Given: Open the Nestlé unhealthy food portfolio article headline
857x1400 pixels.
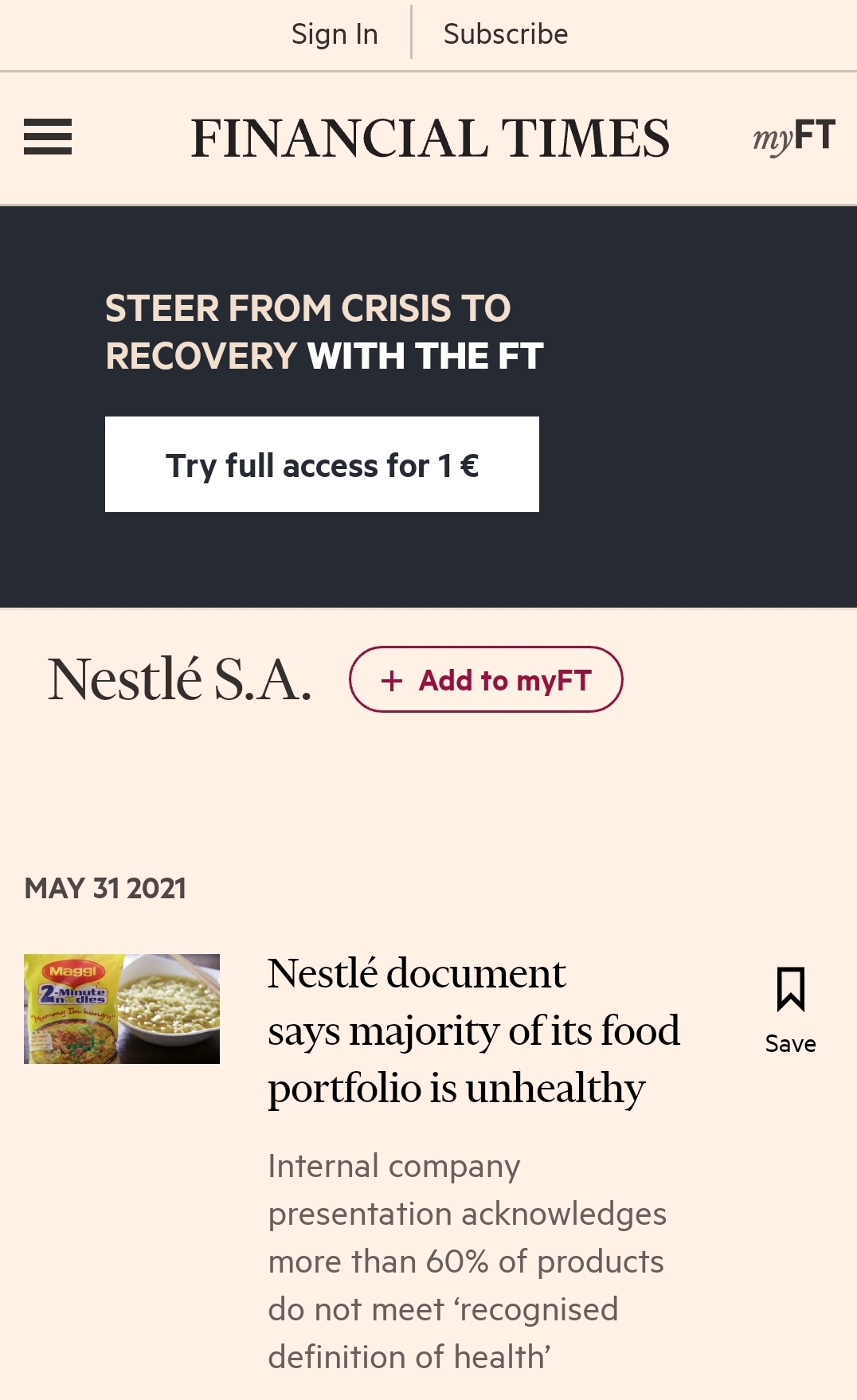Looking at the screenshot, I should point(473,1030).
